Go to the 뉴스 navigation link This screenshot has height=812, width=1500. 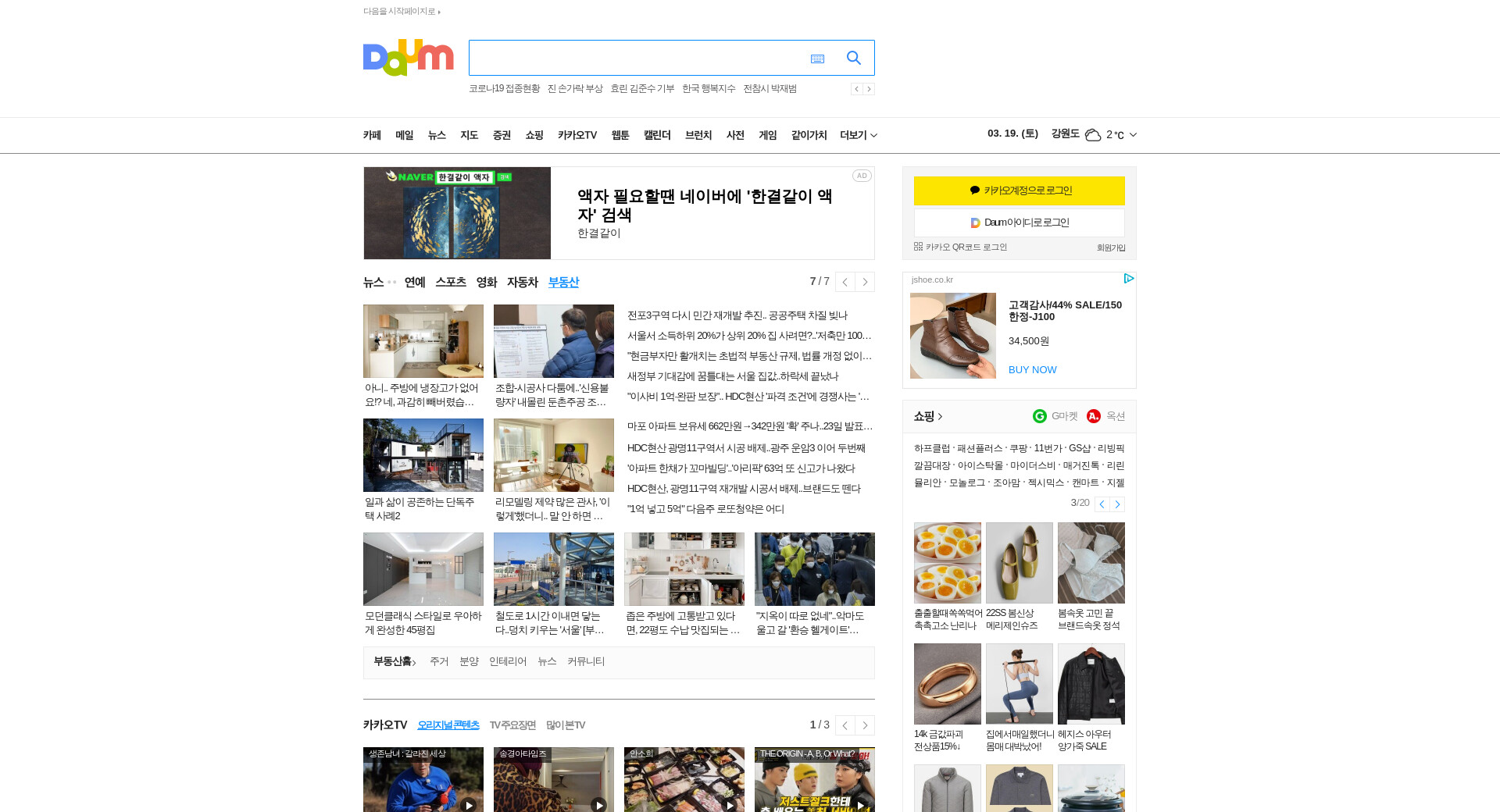tap(437, 135)
